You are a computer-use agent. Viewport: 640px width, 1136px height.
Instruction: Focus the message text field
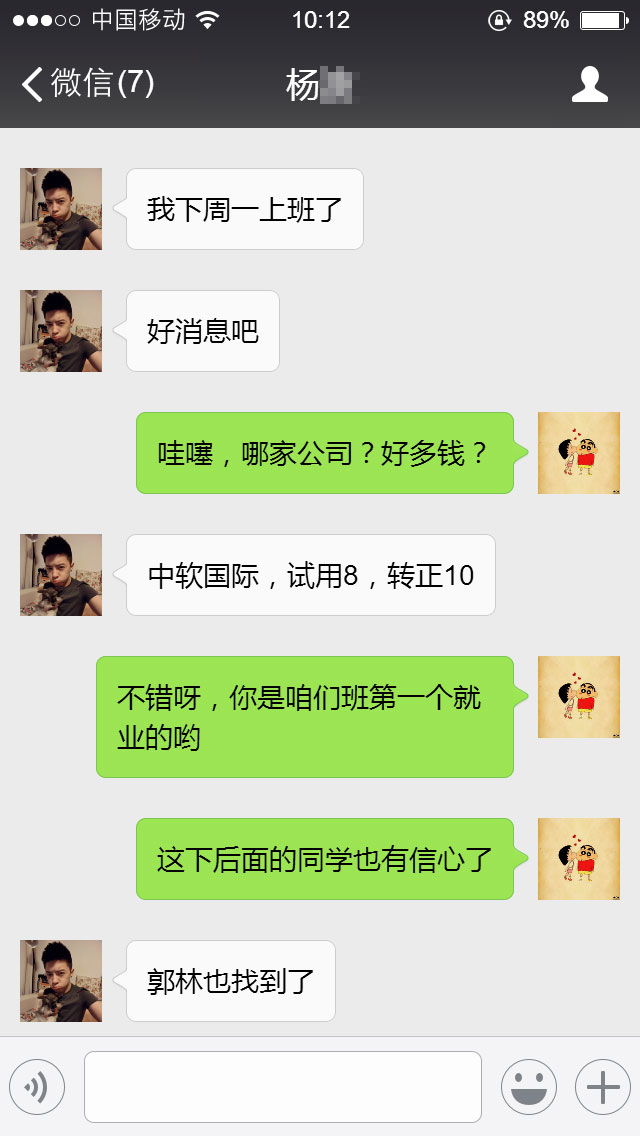click(x=282, y=1087)
